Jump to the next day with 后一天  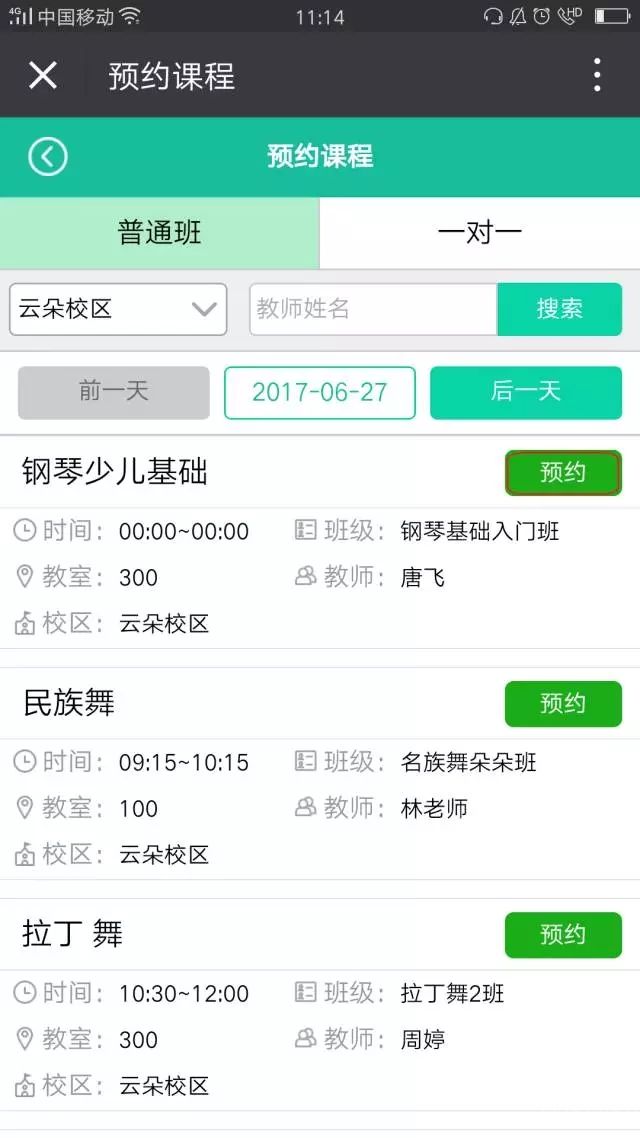pos(526,393)
